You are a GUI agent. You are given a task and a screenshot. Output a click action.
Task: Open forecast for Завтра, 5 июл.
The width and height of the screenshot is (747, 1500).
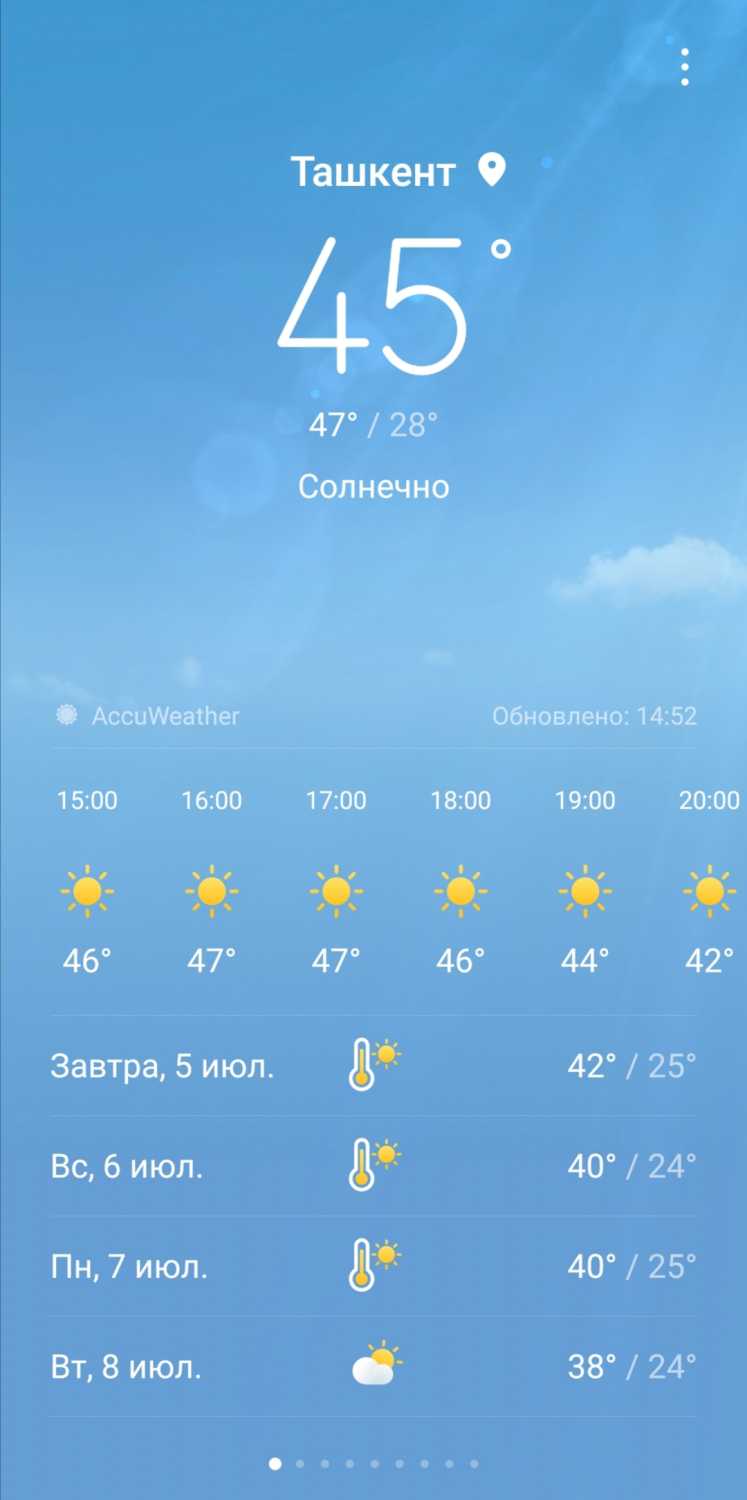click(x=373, y=1066)
